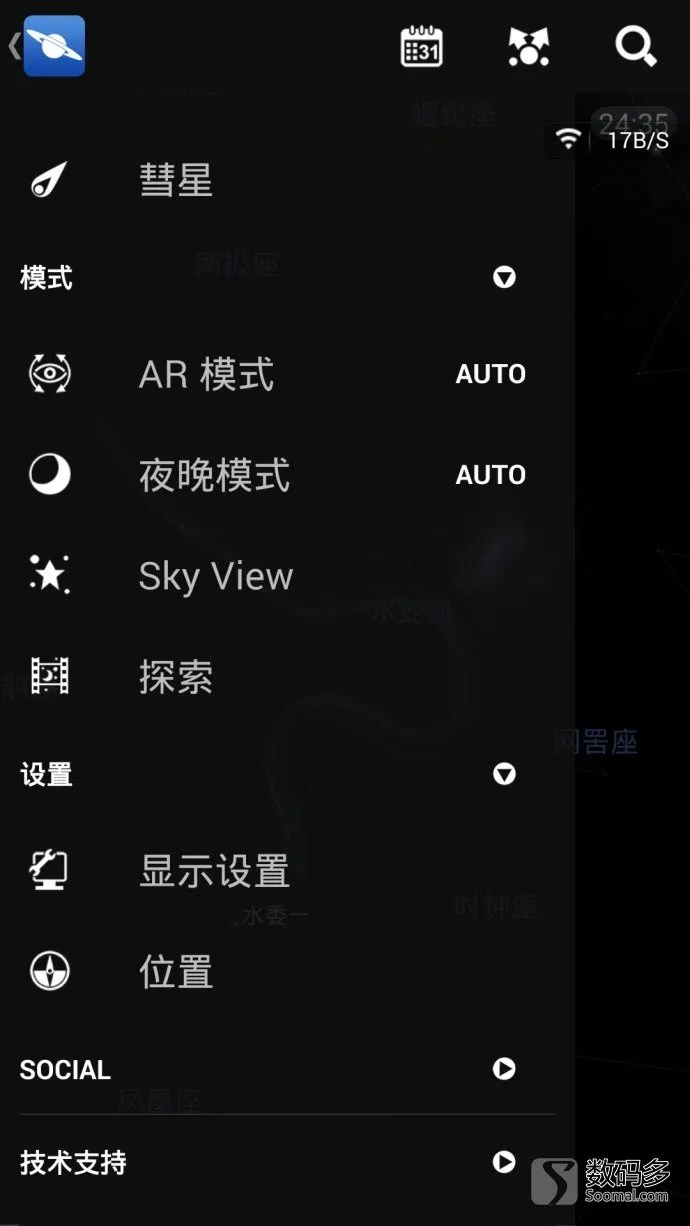The height and width of the screenshot is (1226, 690).
Task: Open the 探索 explore entry
Action: [287, 676]
